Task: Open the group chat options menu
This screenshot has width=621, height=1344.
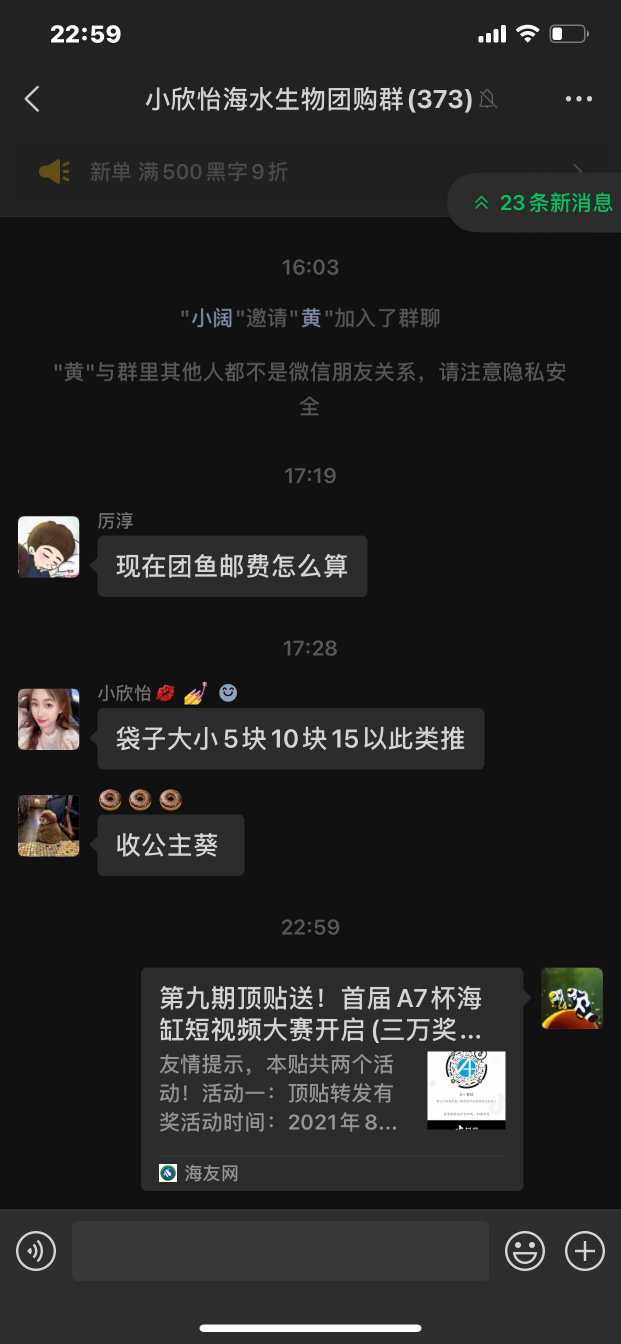Action: pos(579,99)
